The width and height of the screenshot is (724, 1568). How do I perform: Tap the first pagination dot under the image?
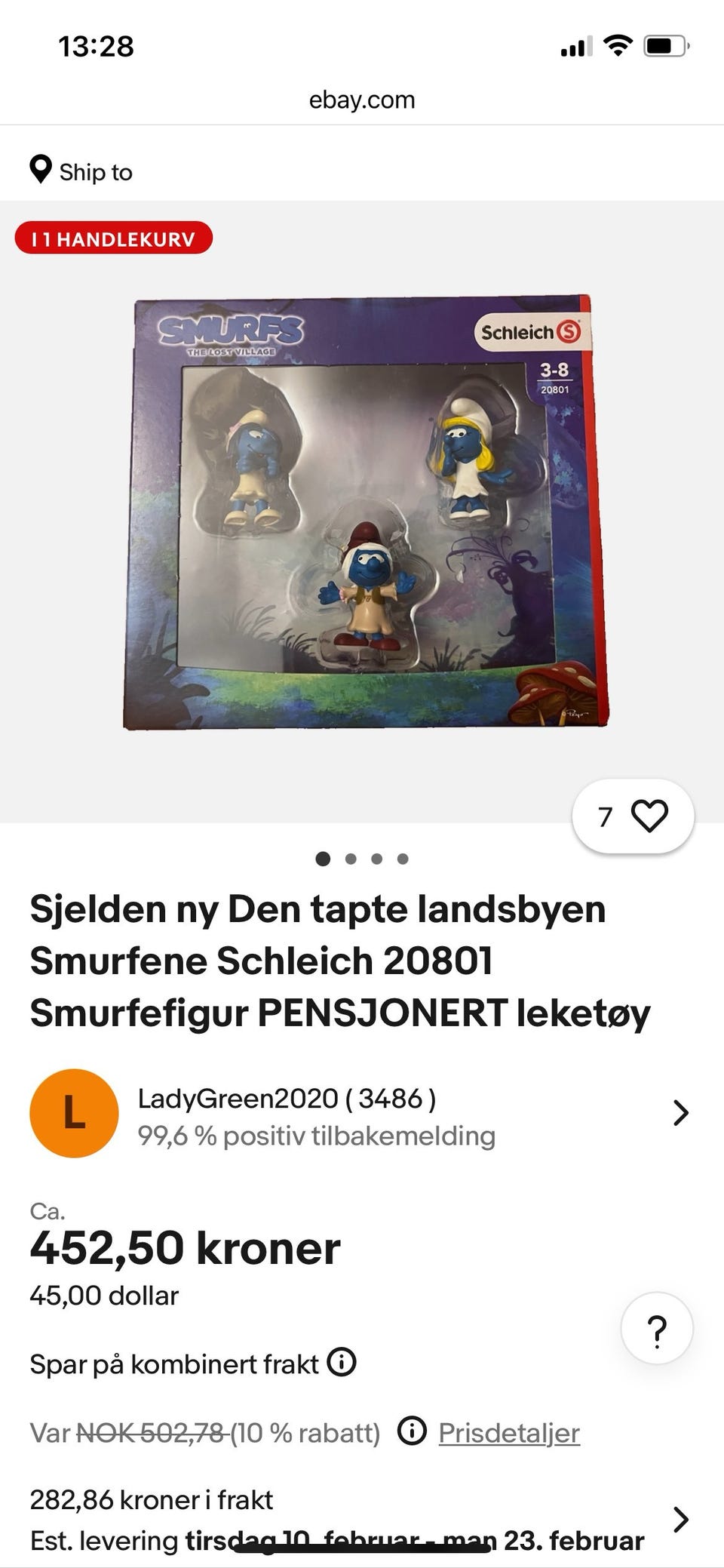click(324, 858)
